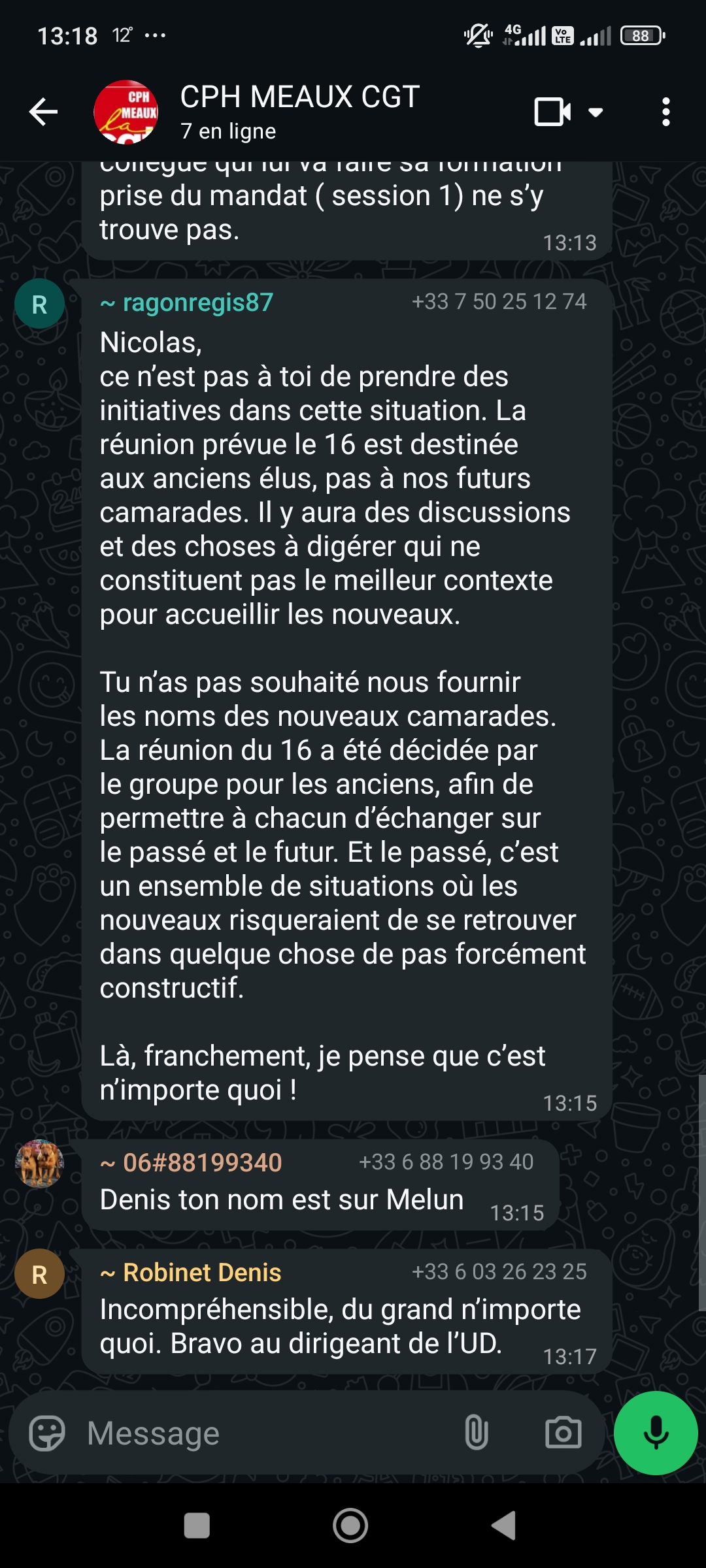Go back to the chat list
Screen dimensions: 706x1568
pyautogui.click(x=44, y=112)
